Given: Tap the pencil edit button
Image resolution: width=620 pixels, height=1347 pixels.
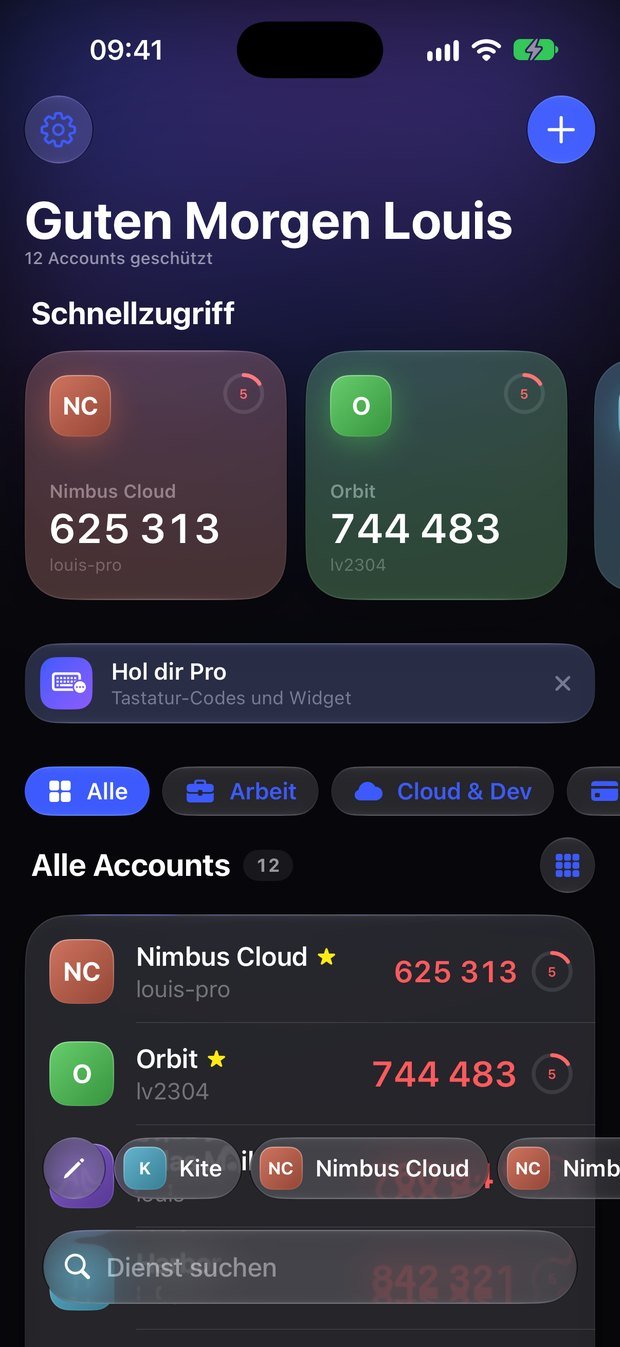Looking at the screenshot, I should tap(72, 1168).
